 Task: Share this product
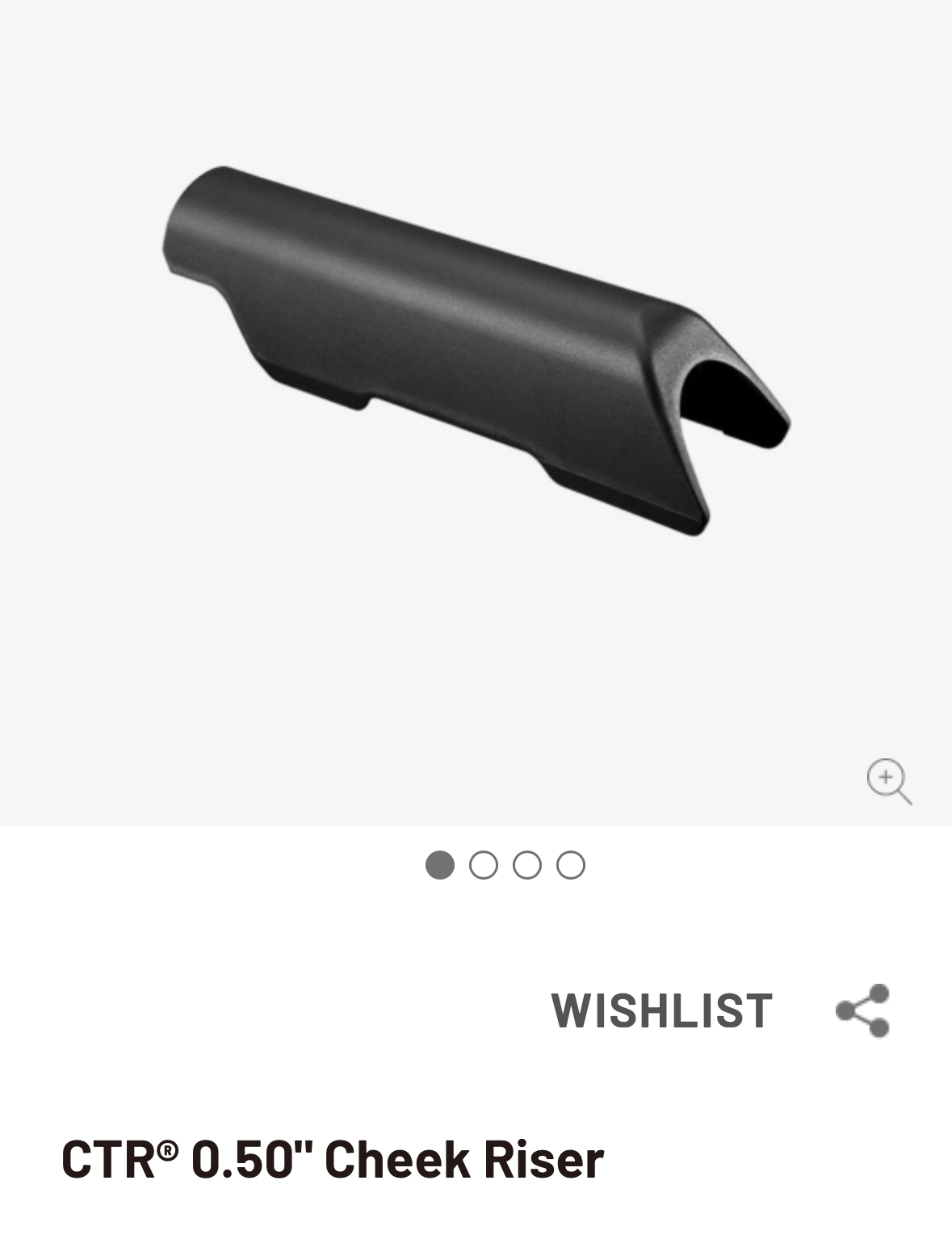862,1010
